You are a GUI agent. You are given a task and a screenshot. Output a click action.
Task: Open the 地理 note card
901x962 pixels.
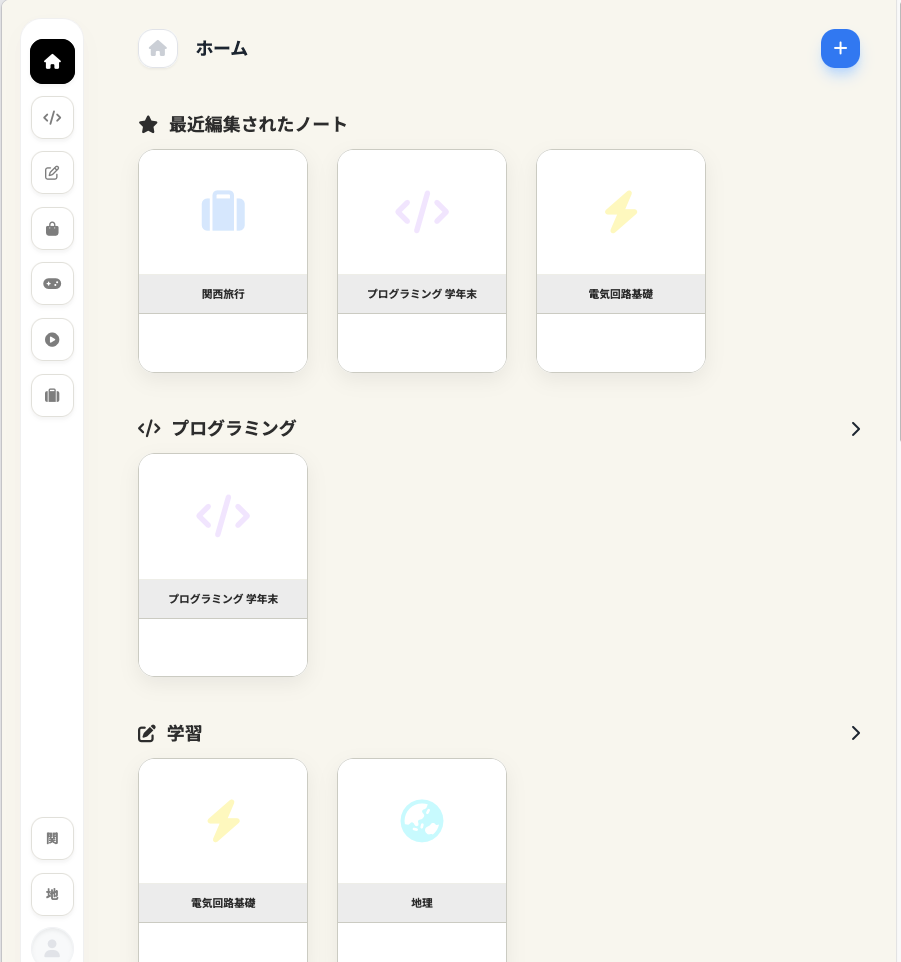click(422, 860)
